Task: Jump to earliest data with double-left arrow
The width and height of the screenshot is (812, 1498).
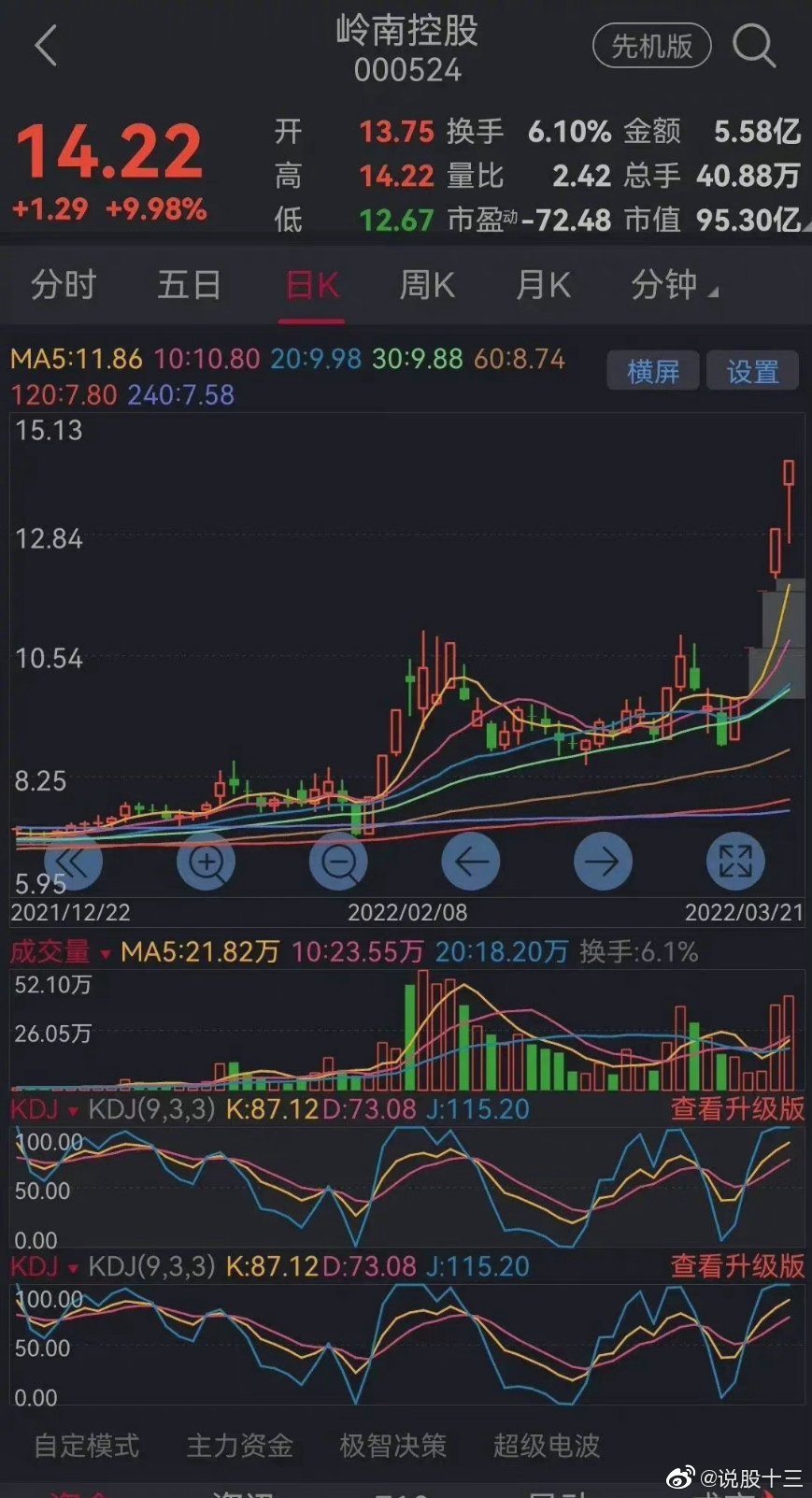Action: tap(73, 862)
